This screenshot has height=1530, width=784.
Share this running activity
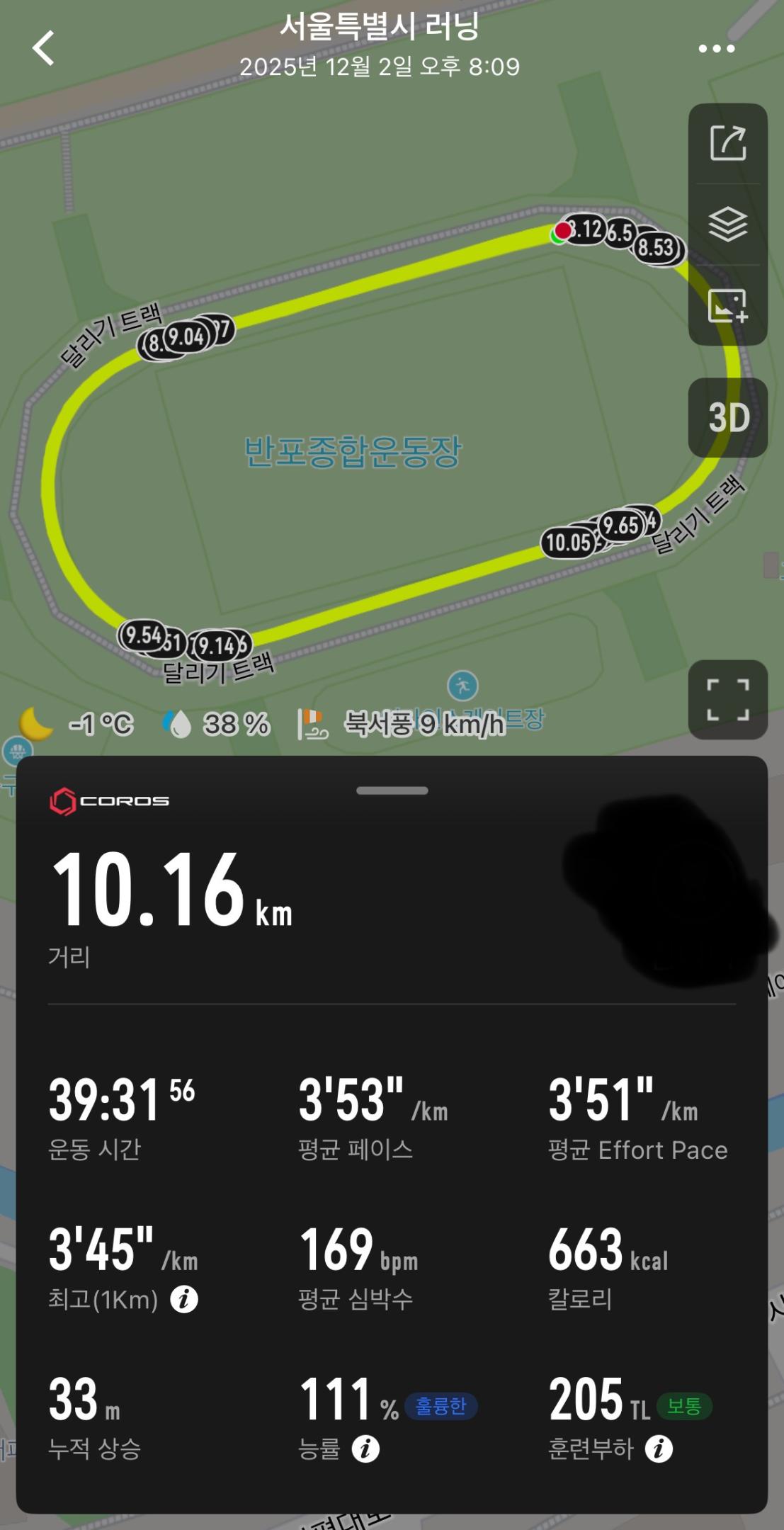(x=727, y=143)
